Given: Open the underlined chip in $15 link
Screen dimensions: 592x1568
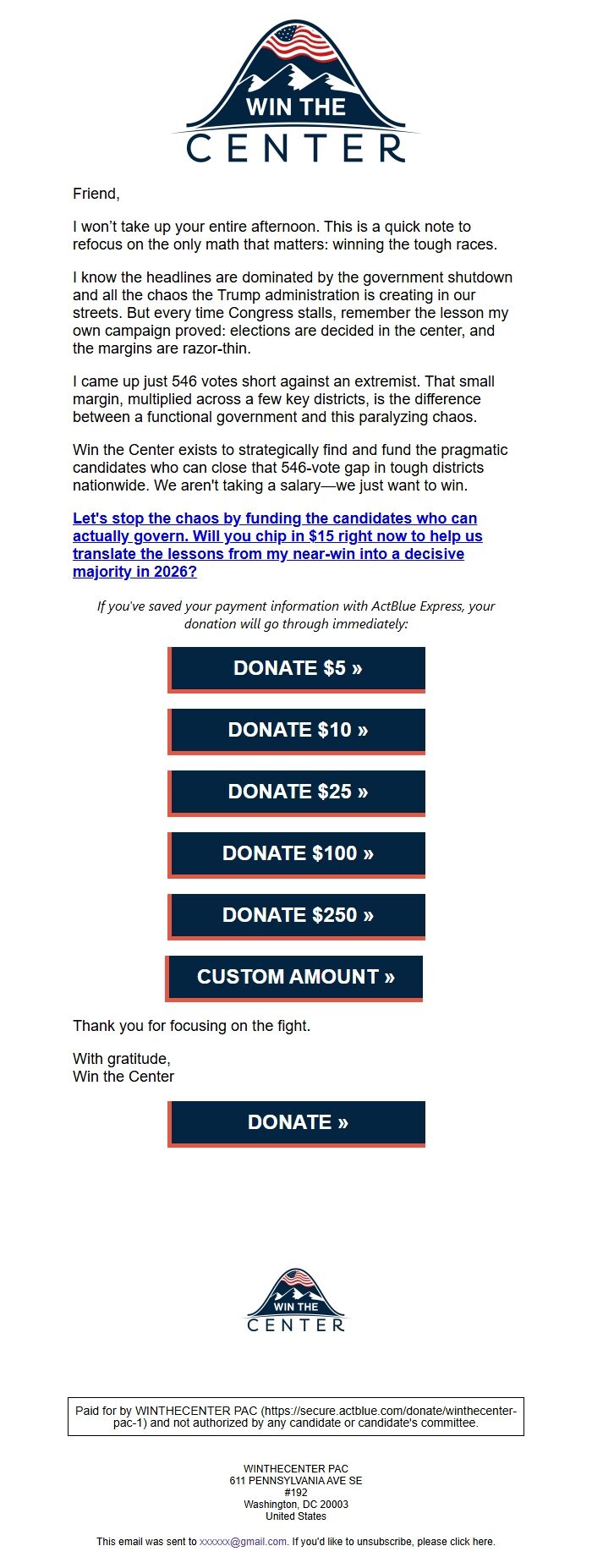Looking at the screenshot, I should click(277, 545).
